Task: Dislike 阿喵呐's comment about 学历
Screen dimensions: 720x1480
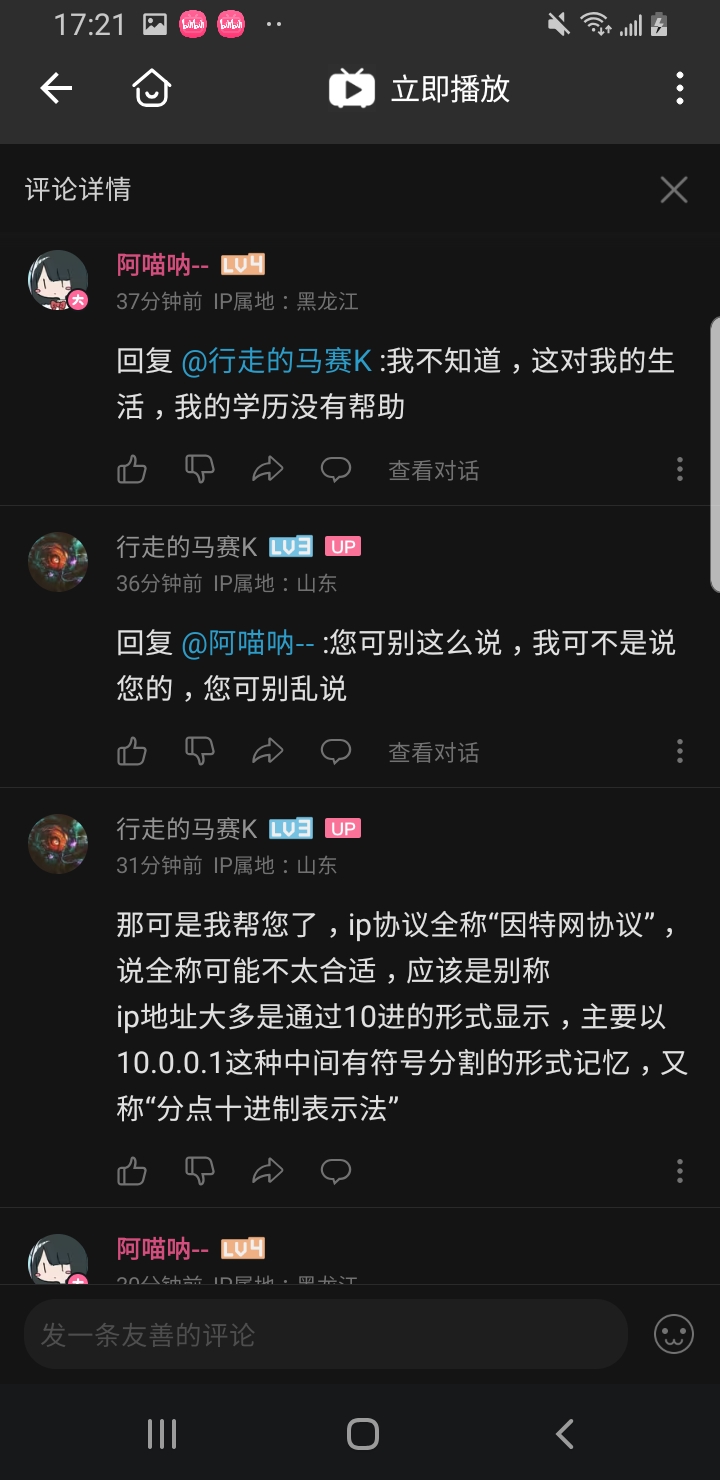Action: [200, 469]
